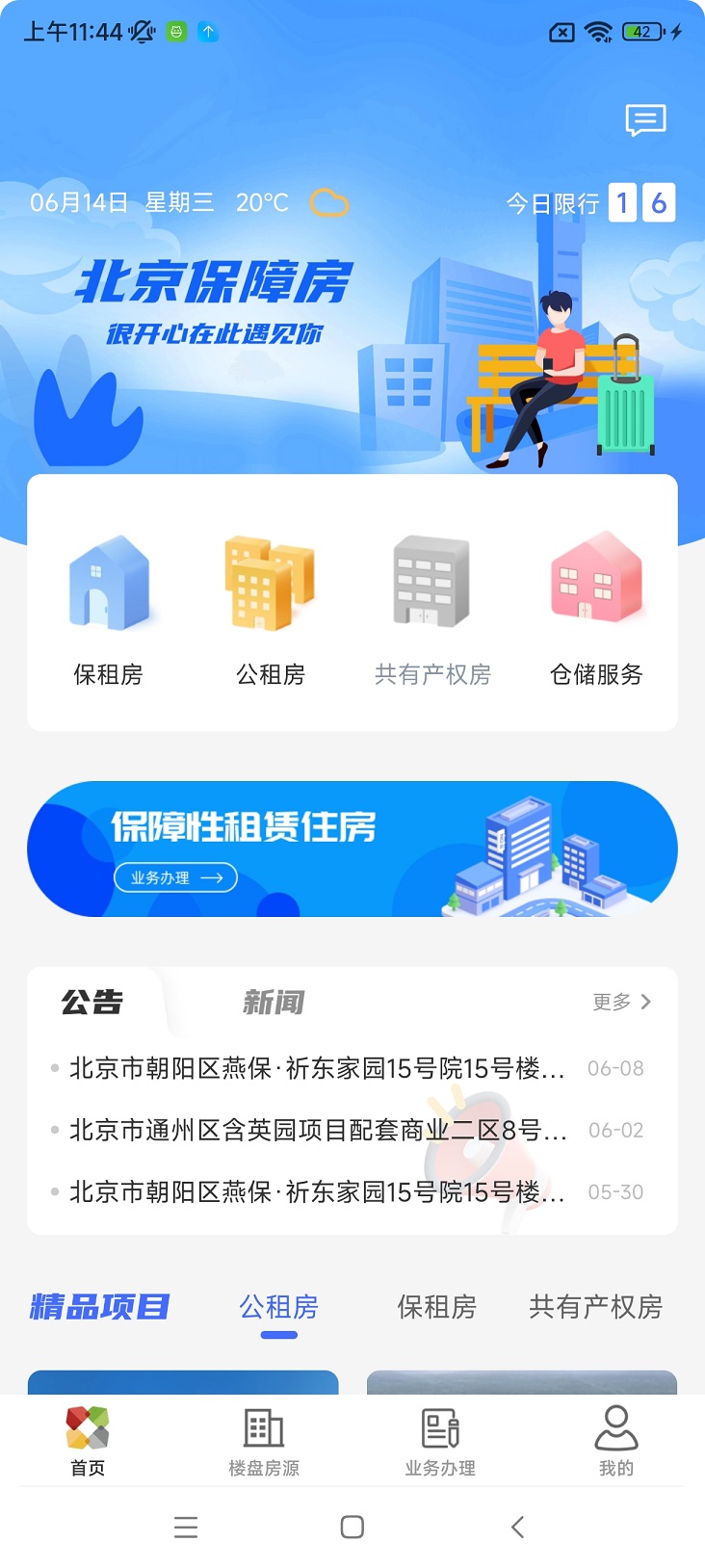Select the 公租房 yellow buildings icon
The image size is (705, 1568).
coord(271,583)
